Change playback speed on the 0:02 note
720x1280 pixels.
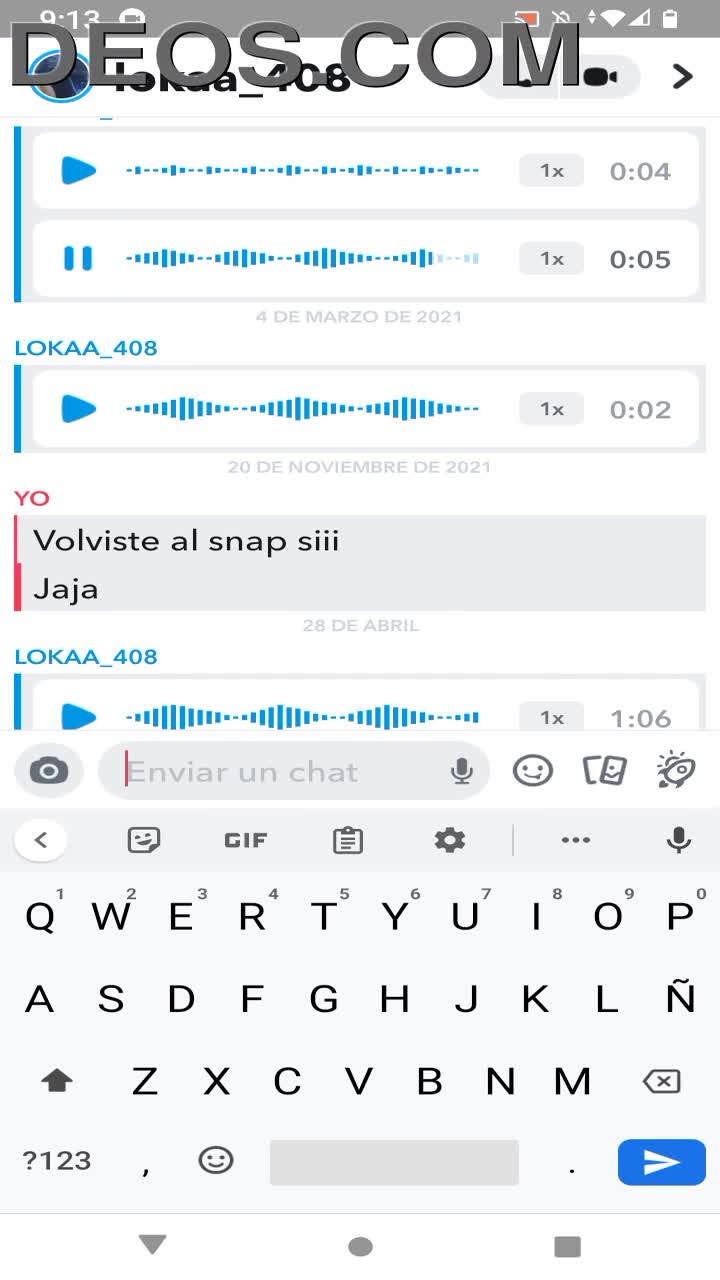[x=551, y=409]
